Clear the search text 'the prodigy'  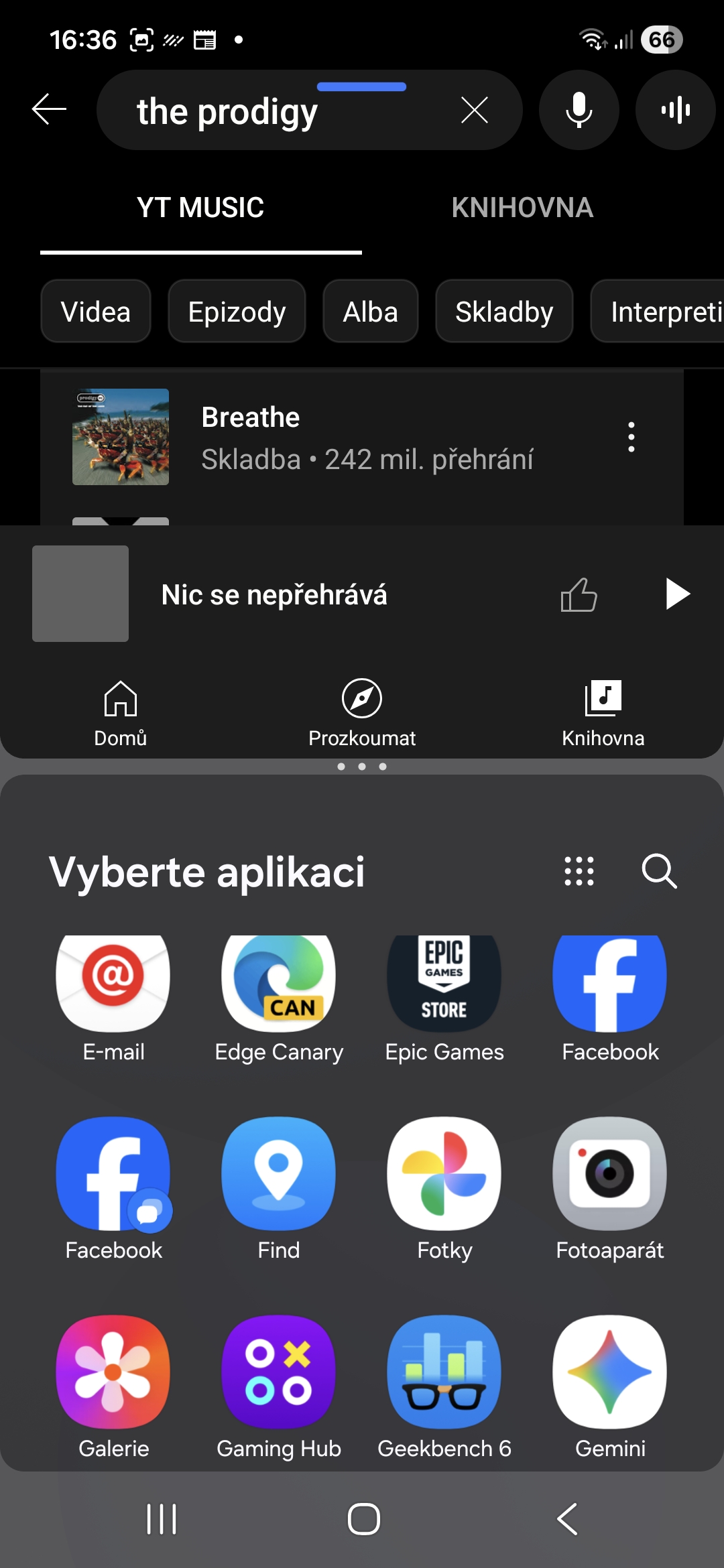coord(474,110)
